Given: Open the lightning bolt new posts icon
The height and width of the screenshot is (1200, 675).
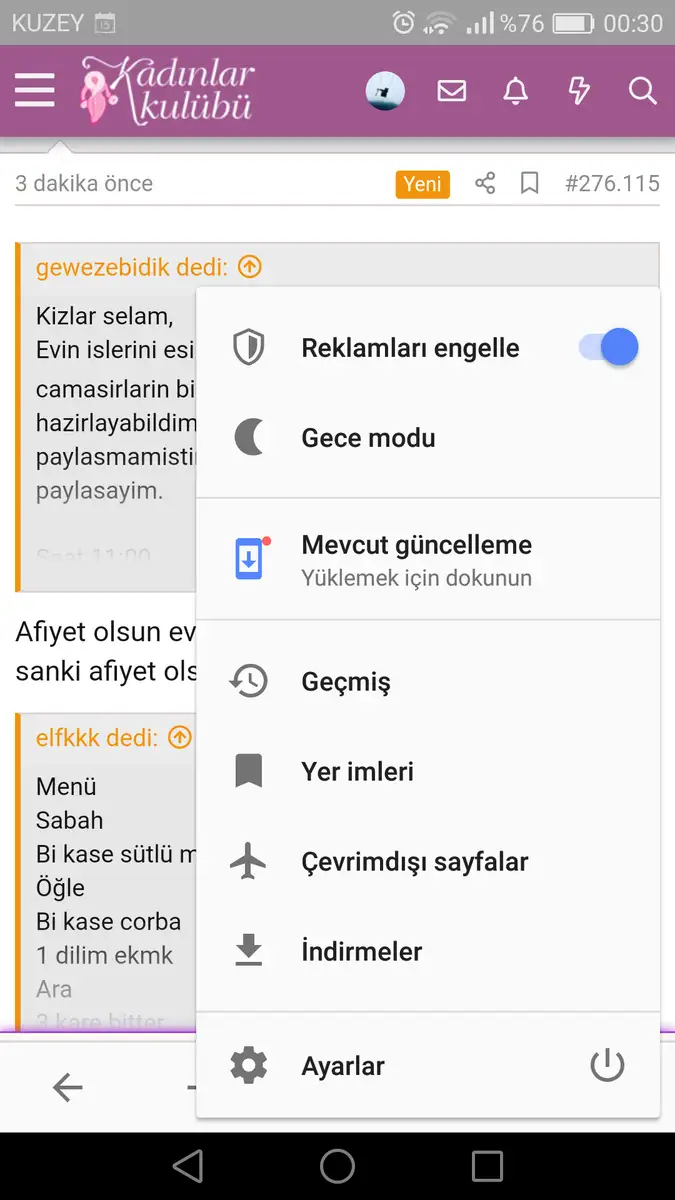Looking at the screenshot, I should 579,91.
